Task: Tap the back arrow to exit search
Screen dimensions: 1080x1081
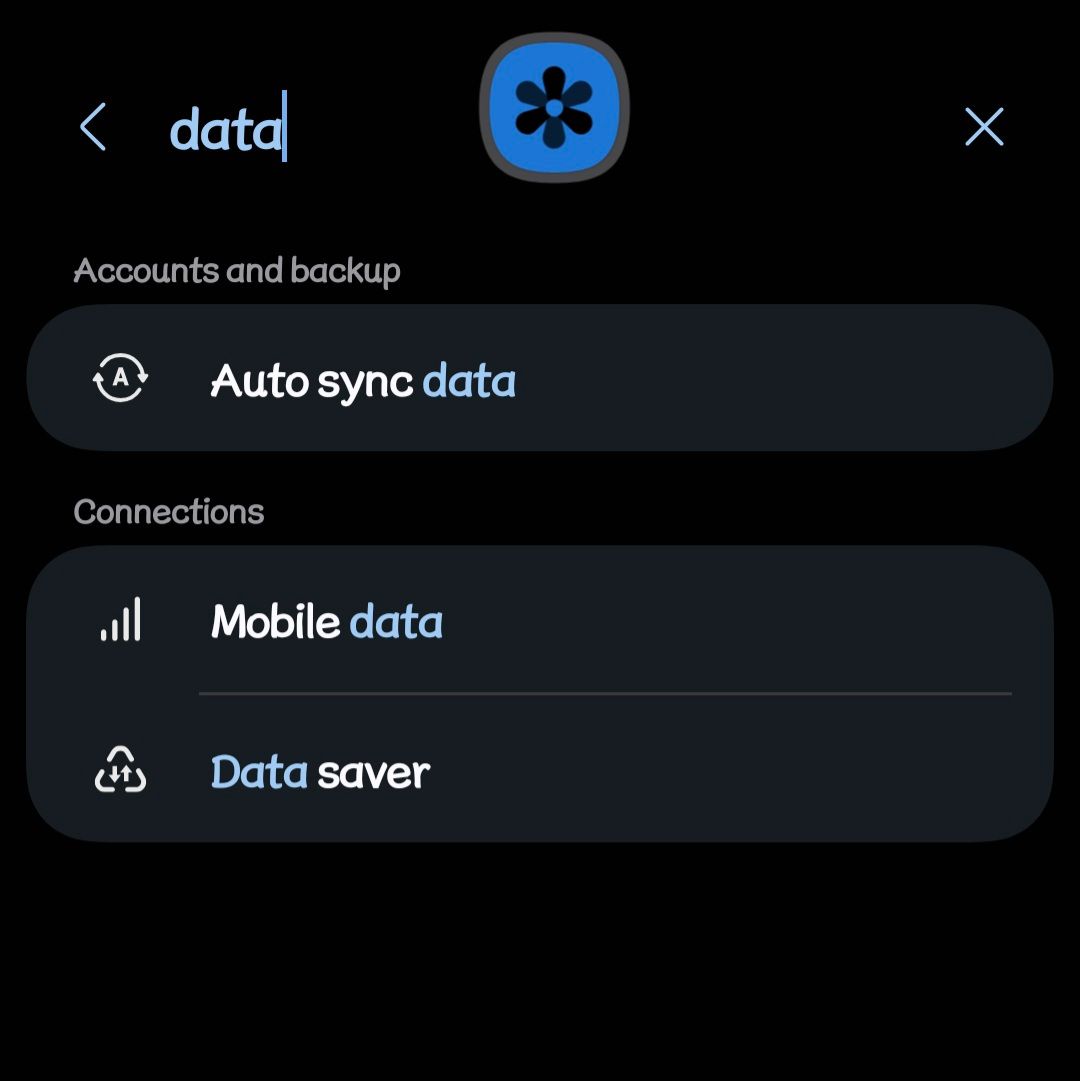Action: point(93,128)
